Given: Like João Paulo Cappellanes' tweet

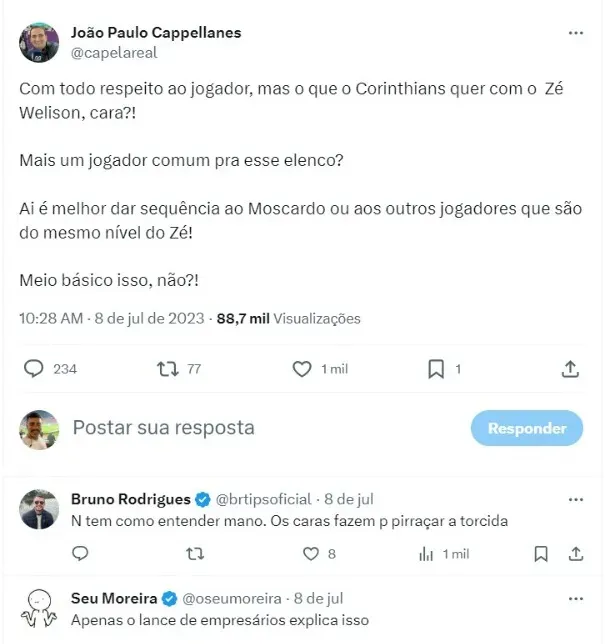Looking at the screenshot, I should 302,369.
